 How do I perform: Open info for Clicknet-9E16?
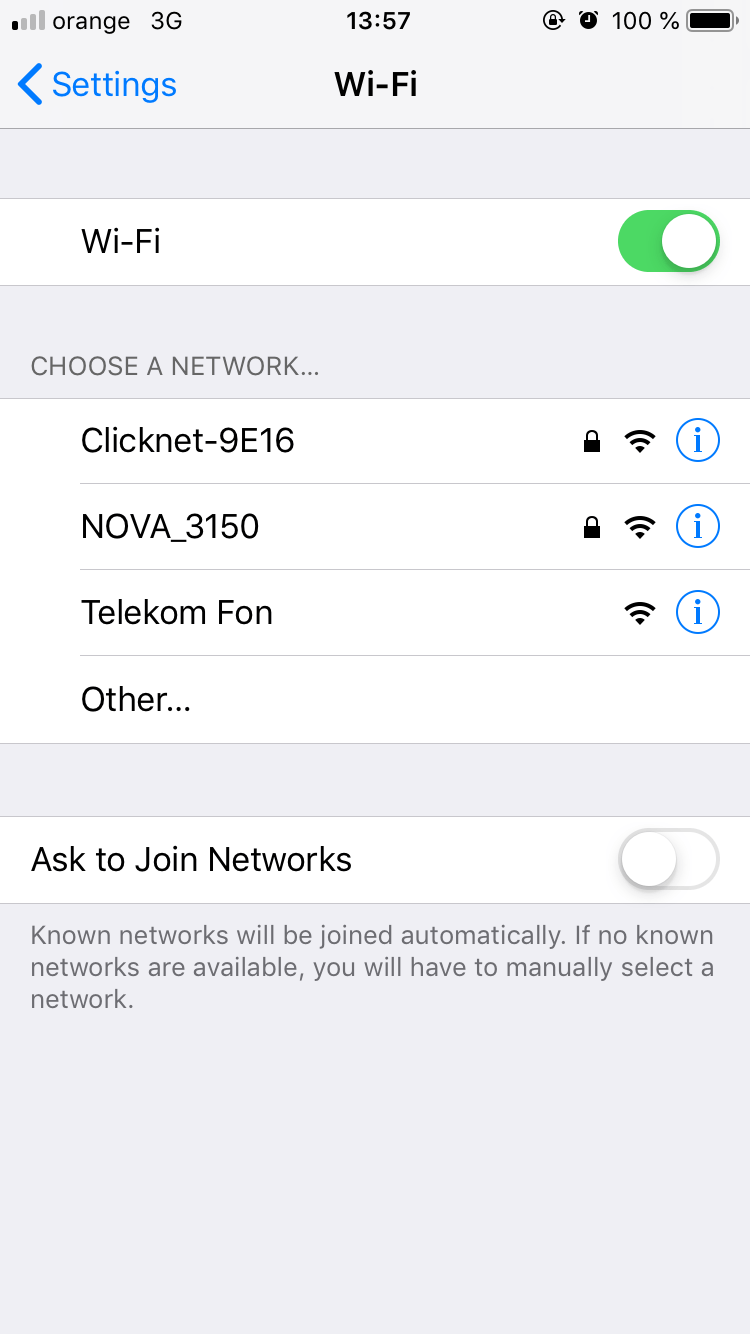pyautogui.click(x=697, y=440)
